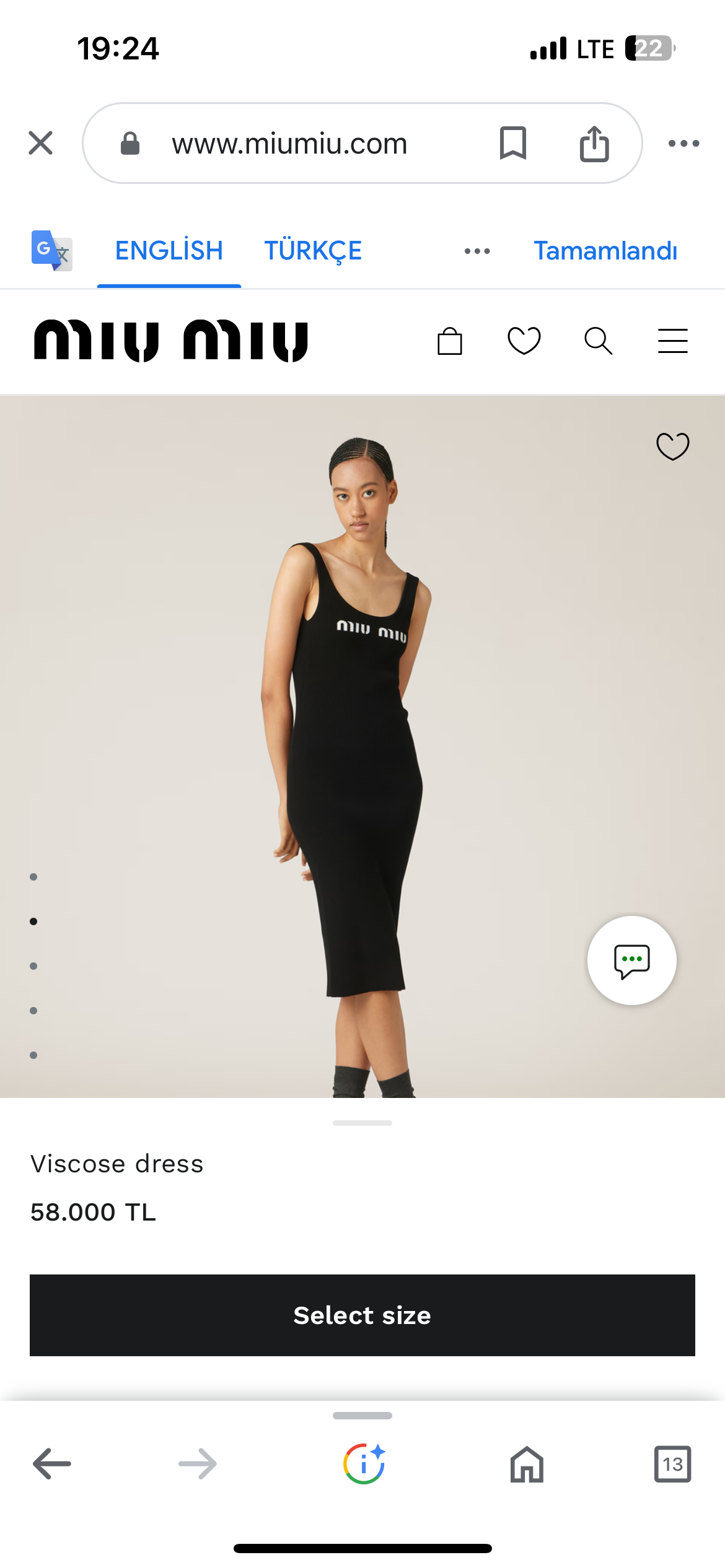Bookmark this page in the browser
The width and height of the screenshot is (725, 1568).
(512, 143)
